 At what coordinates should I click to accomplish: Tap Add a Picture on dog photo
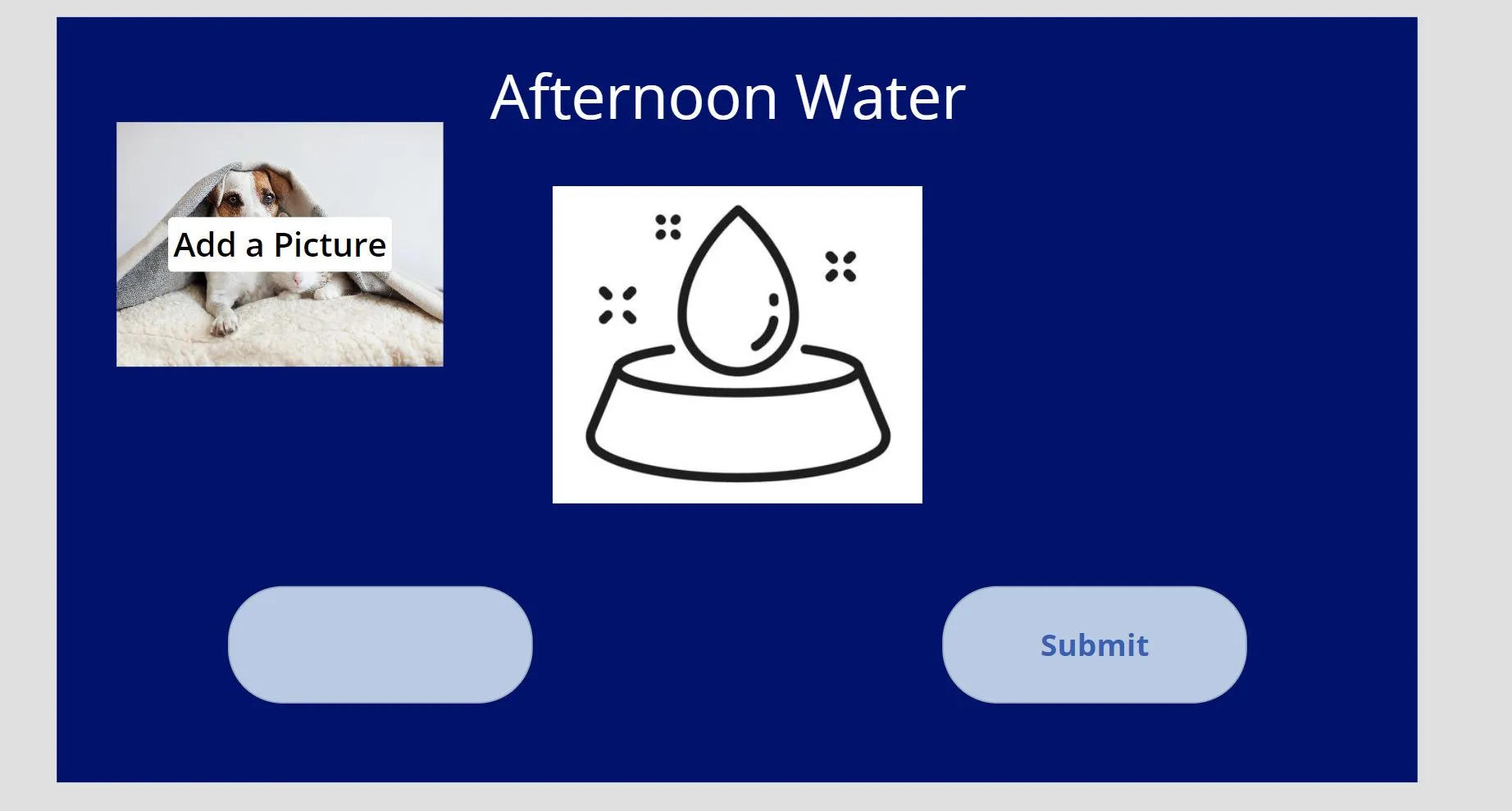(x=280, y=244)
